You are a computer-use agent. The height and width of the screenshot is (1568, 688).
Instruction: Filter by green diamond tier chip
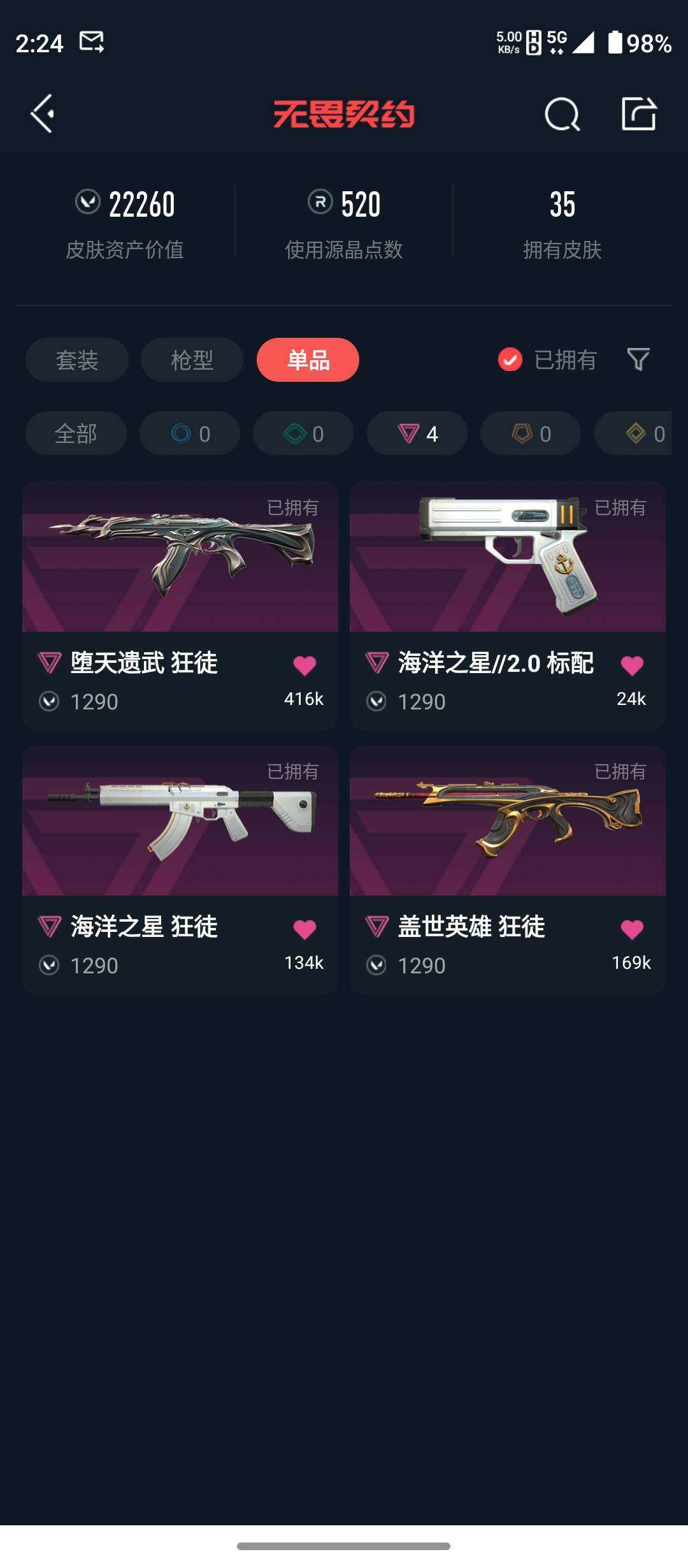click(303, 433)
